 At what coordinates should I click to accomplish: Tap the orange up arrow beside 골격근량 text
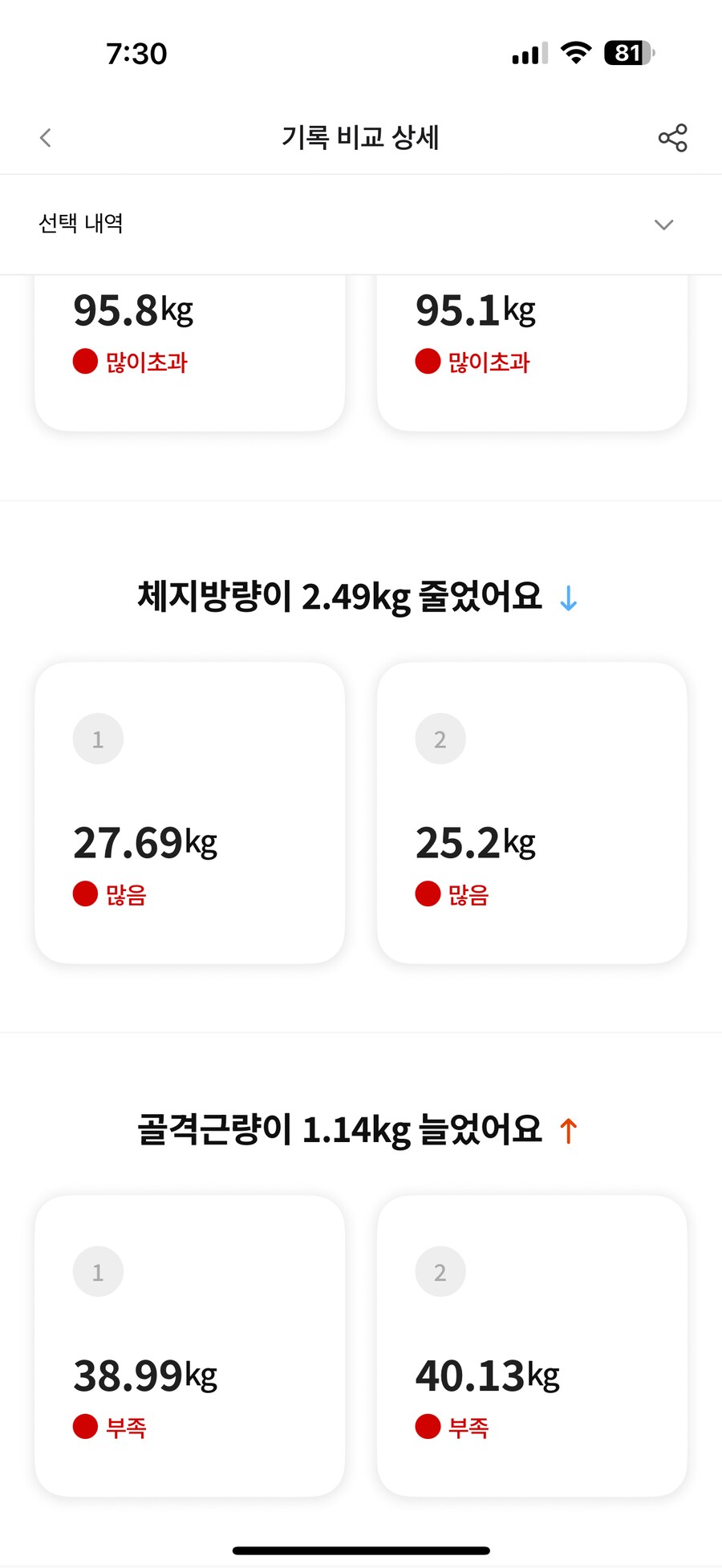pos(569,1129)
